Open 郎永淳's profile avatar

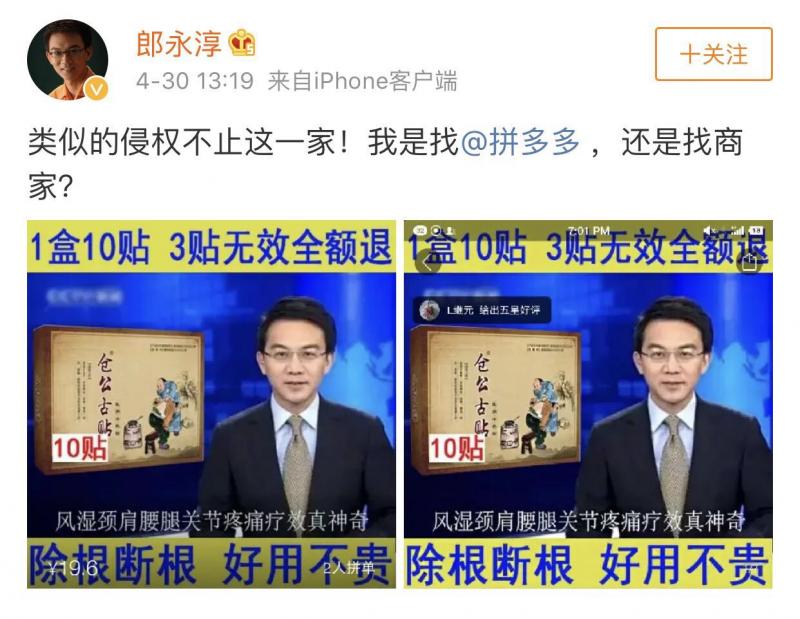[x=67, y=59]
